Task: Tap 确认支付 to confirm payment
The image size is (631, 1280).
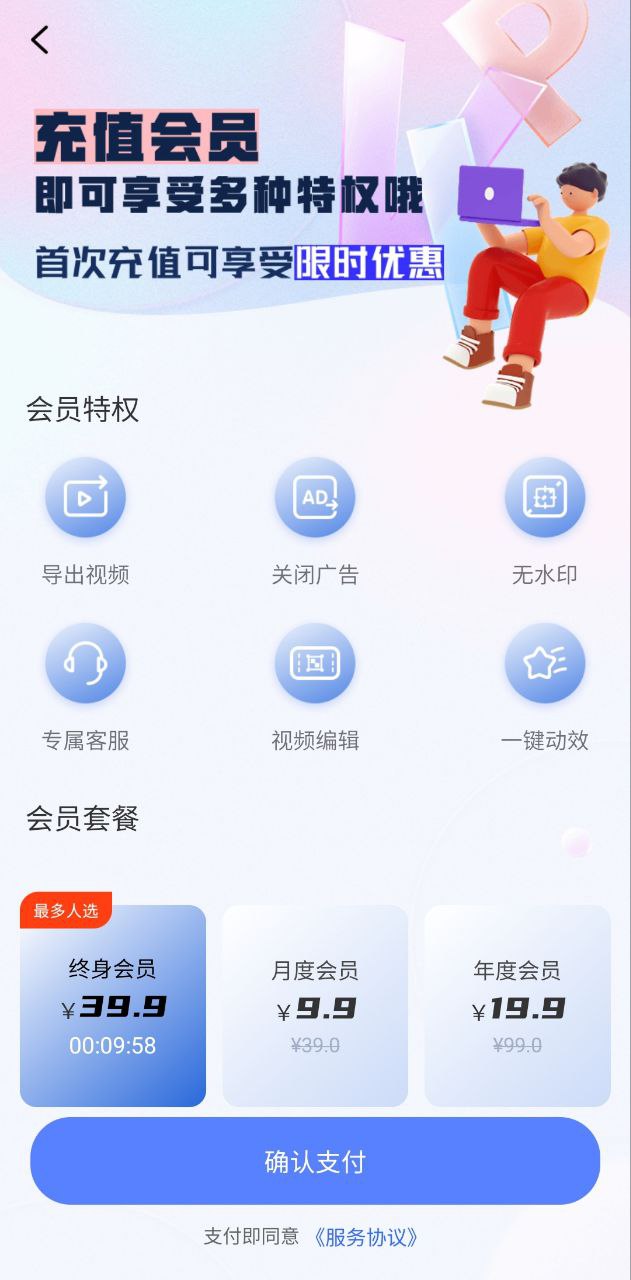Action: click(315, 1161)
